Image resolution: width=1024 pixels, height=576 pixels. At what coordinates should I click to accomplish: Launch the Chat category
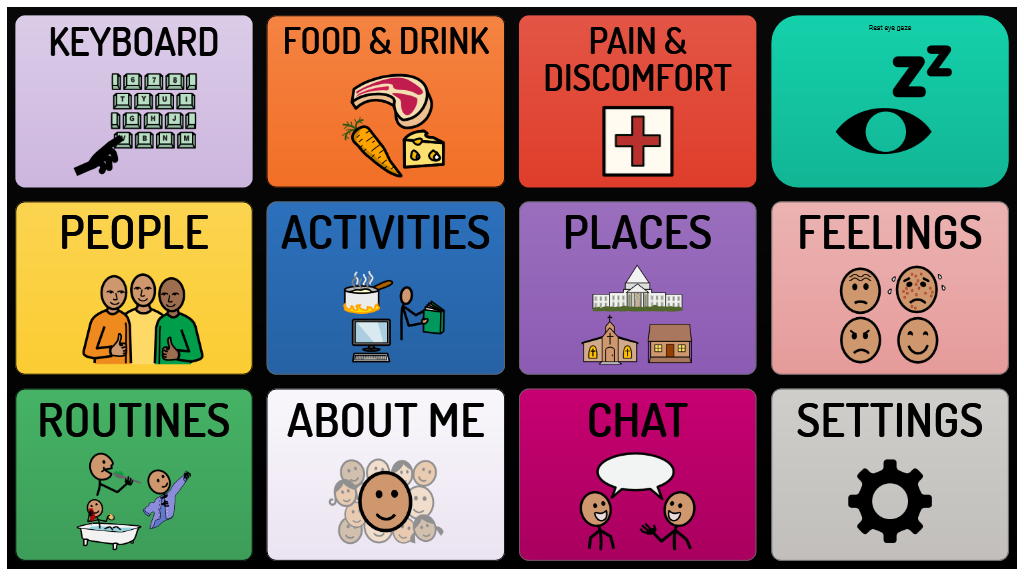(x=638, y=474)
